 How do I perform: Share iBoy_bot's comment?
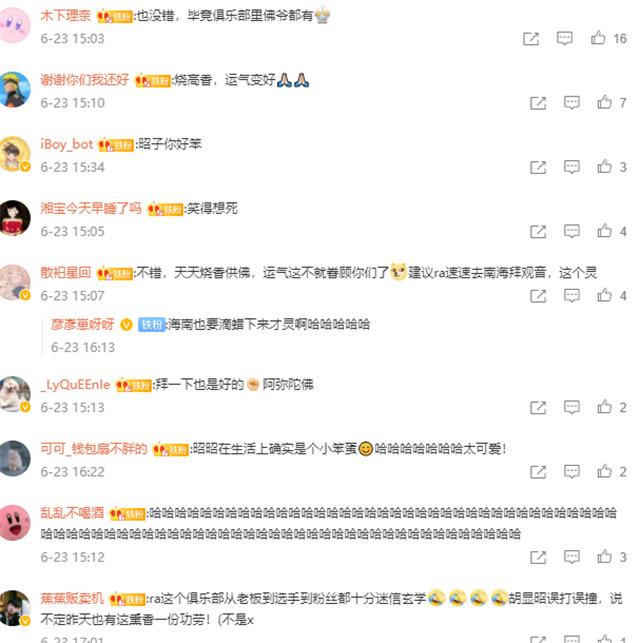pyautogui.click(x=537, y=167)
